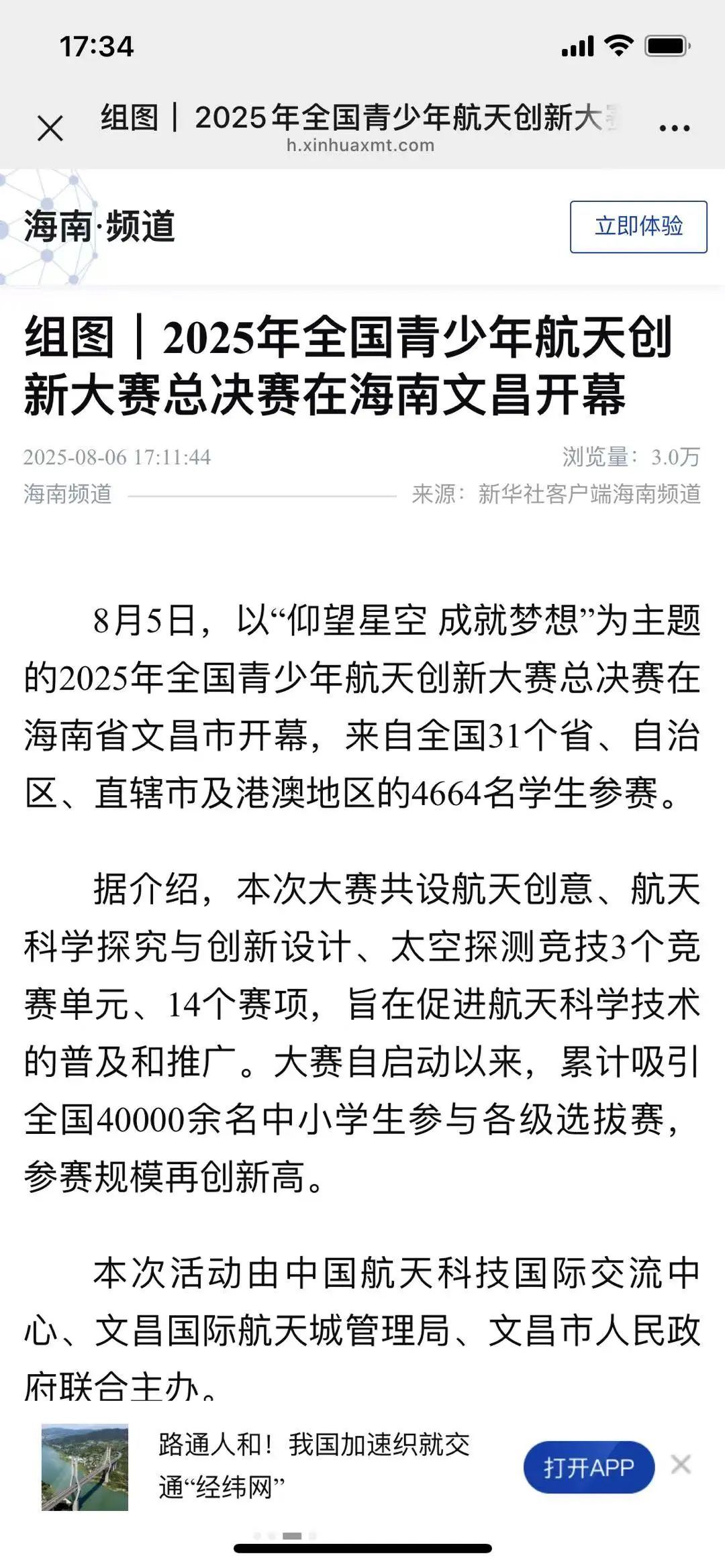
Task: Dismiss the bottom app promotion banner
Action: (x=681, y=1465)
